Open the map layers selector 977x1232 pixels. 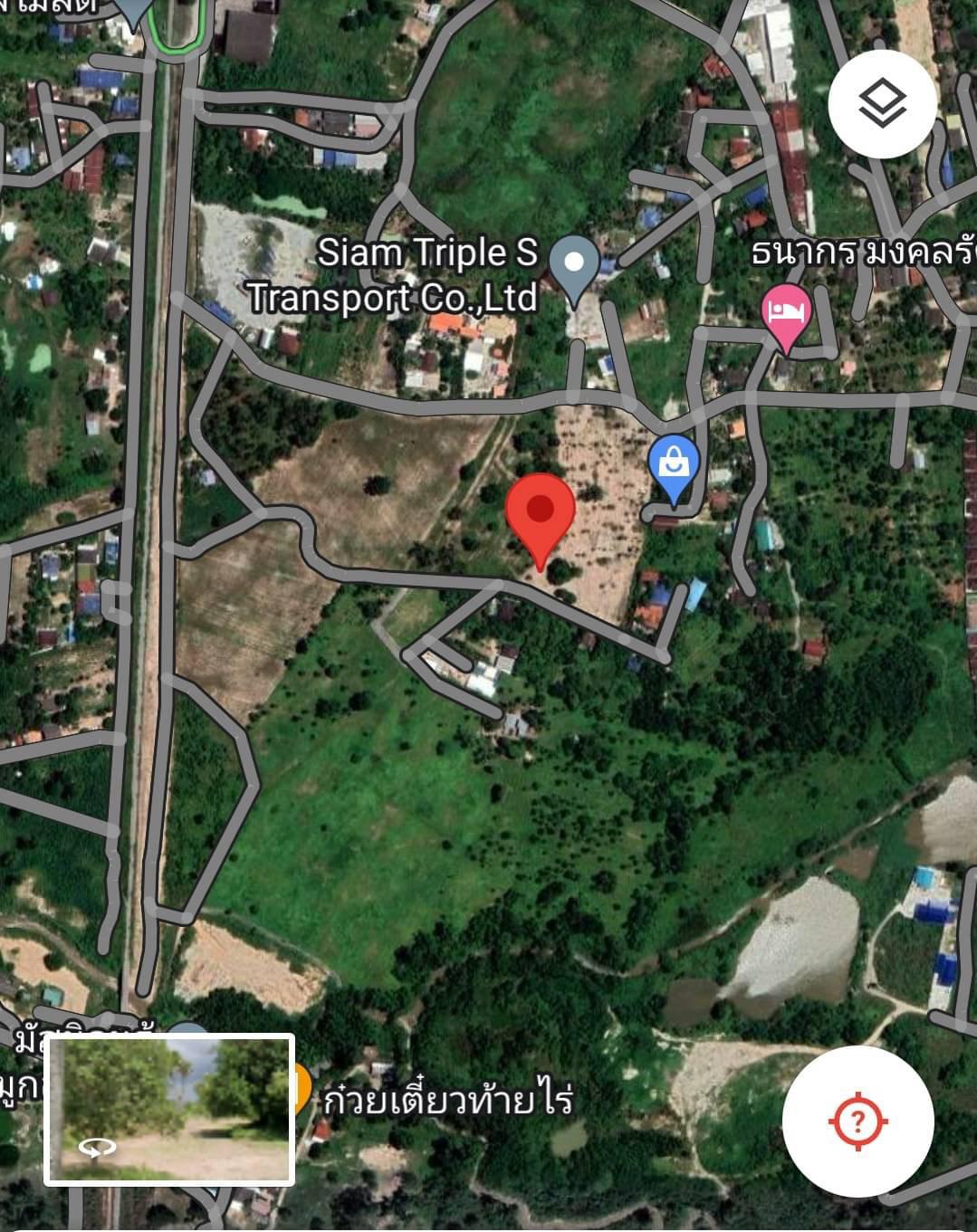[x=882, y=104]
